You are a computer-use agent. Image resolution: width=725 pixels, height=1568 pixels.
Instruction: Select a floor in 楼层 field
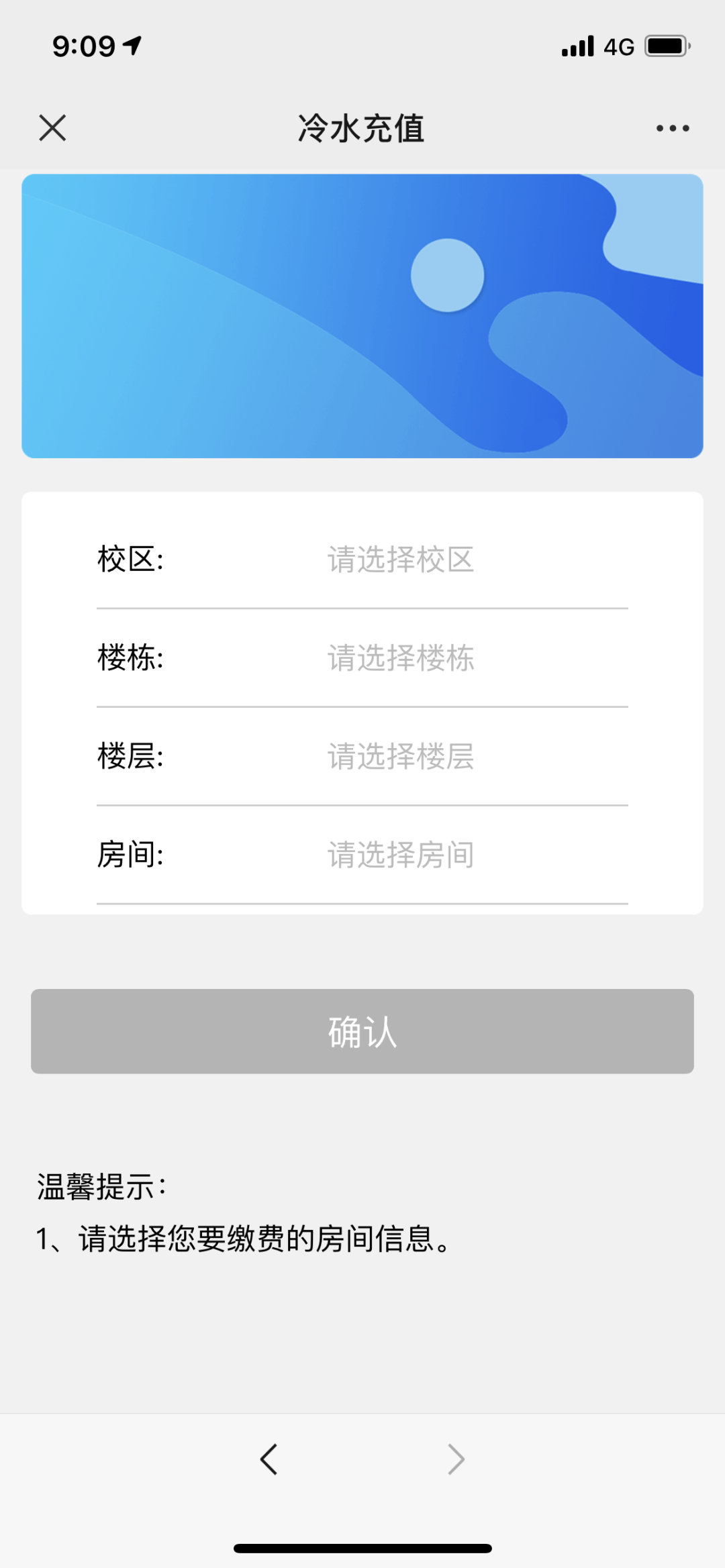click(x=401, y=757)
